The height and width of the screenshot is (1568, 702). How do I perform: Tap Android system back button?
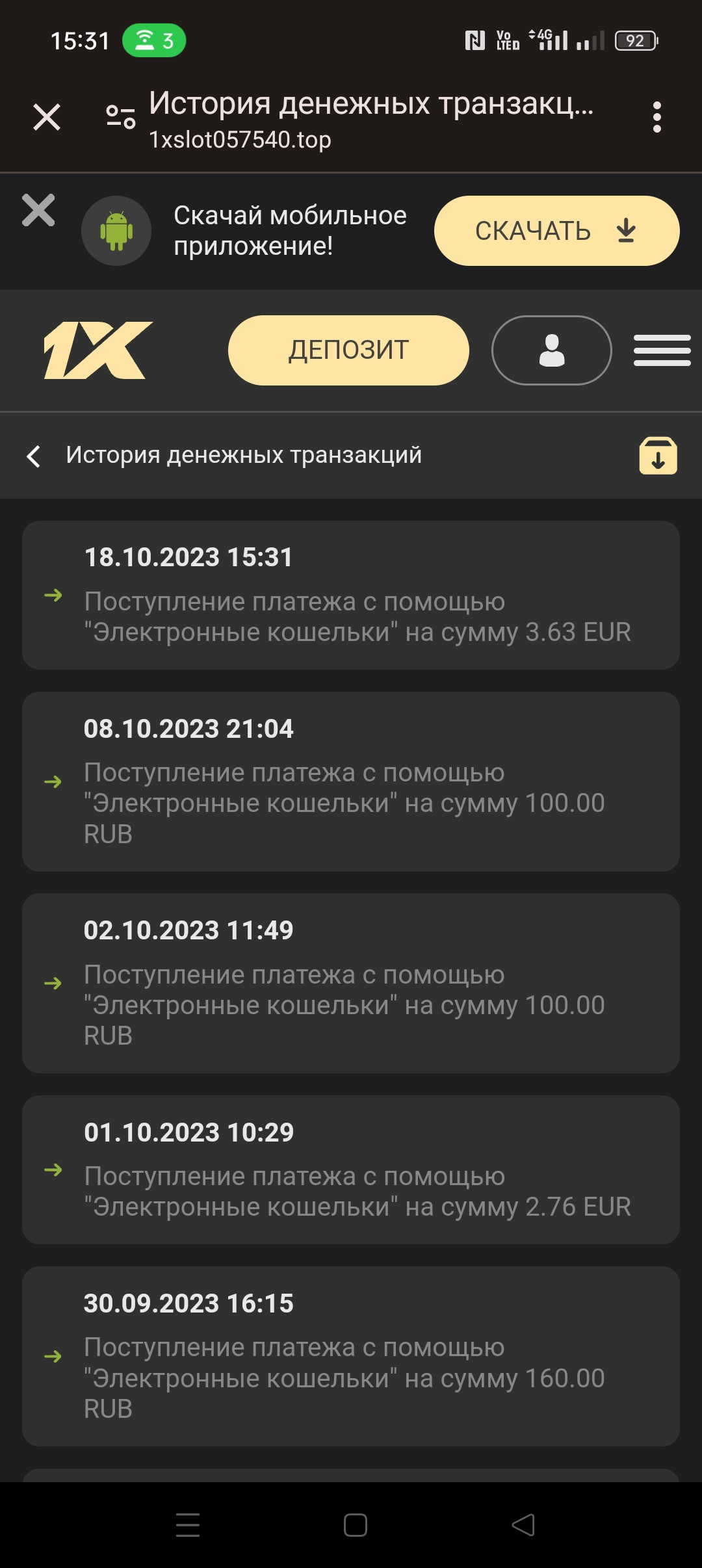tap(523, 1525)
